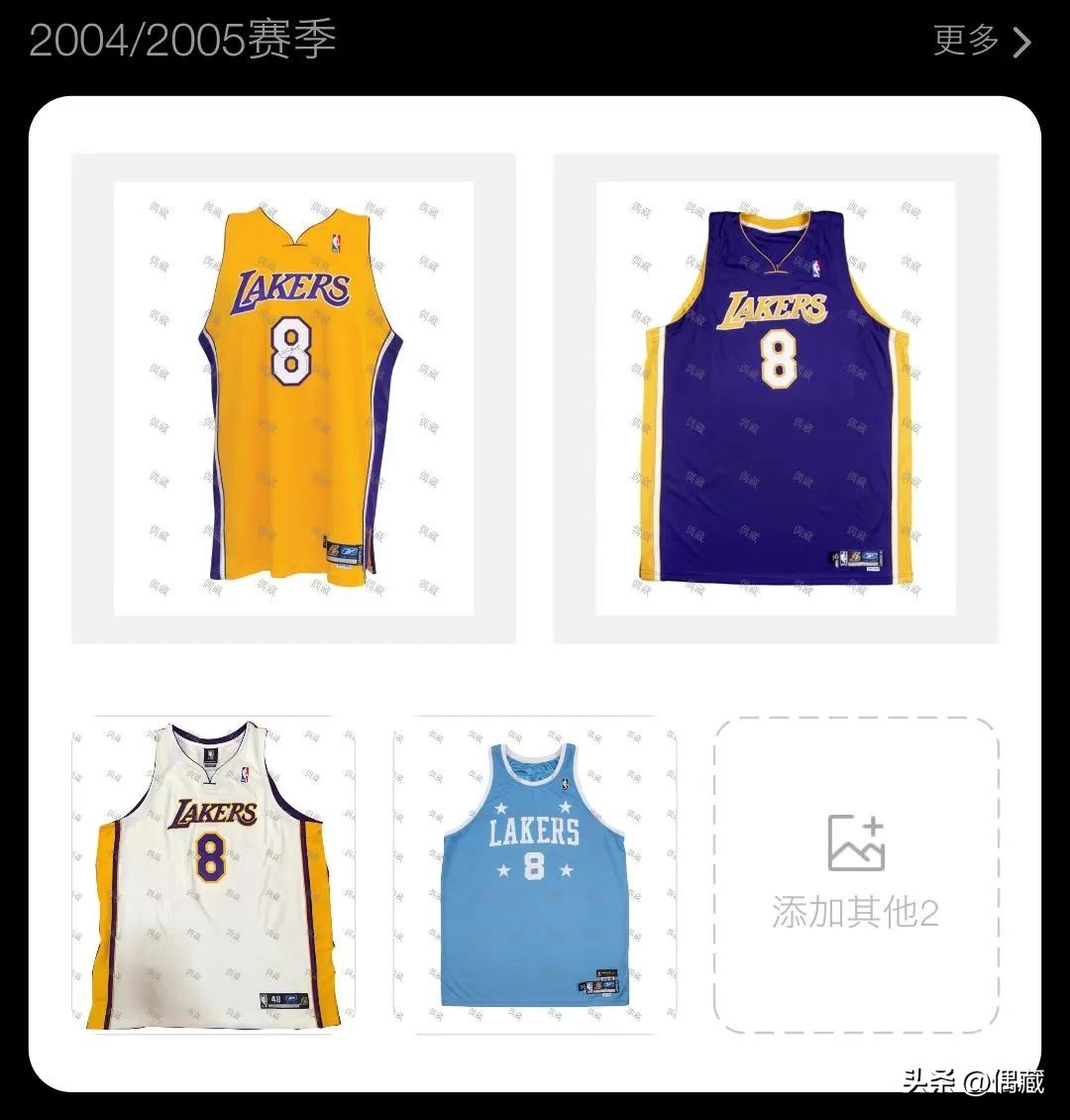Select the white Lakers #8 jersey tile

coord(213,874)
